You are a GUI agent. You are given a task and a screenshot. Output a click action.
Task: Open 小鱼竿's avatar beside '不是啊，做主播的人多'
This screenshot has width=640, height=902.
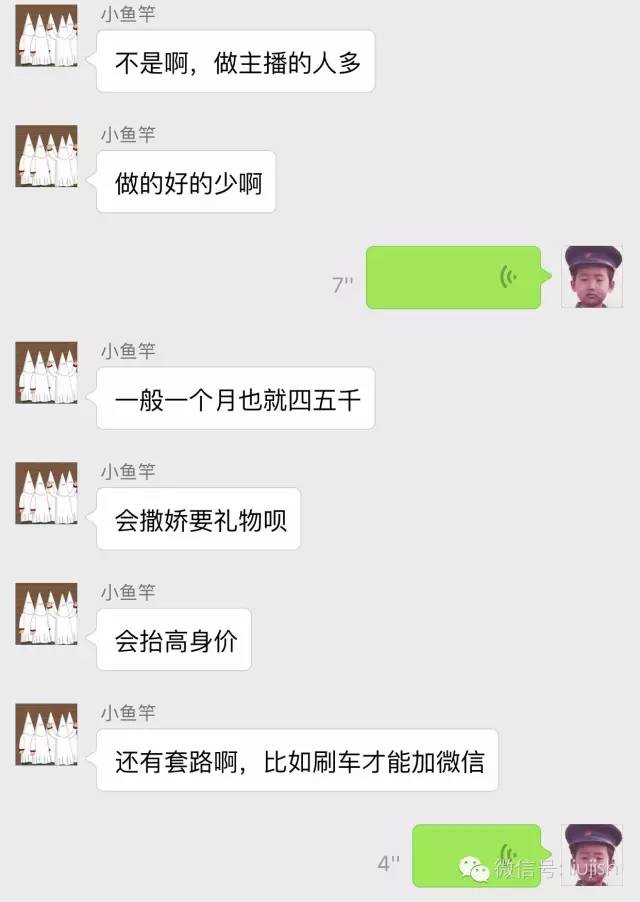pos(46,36)
